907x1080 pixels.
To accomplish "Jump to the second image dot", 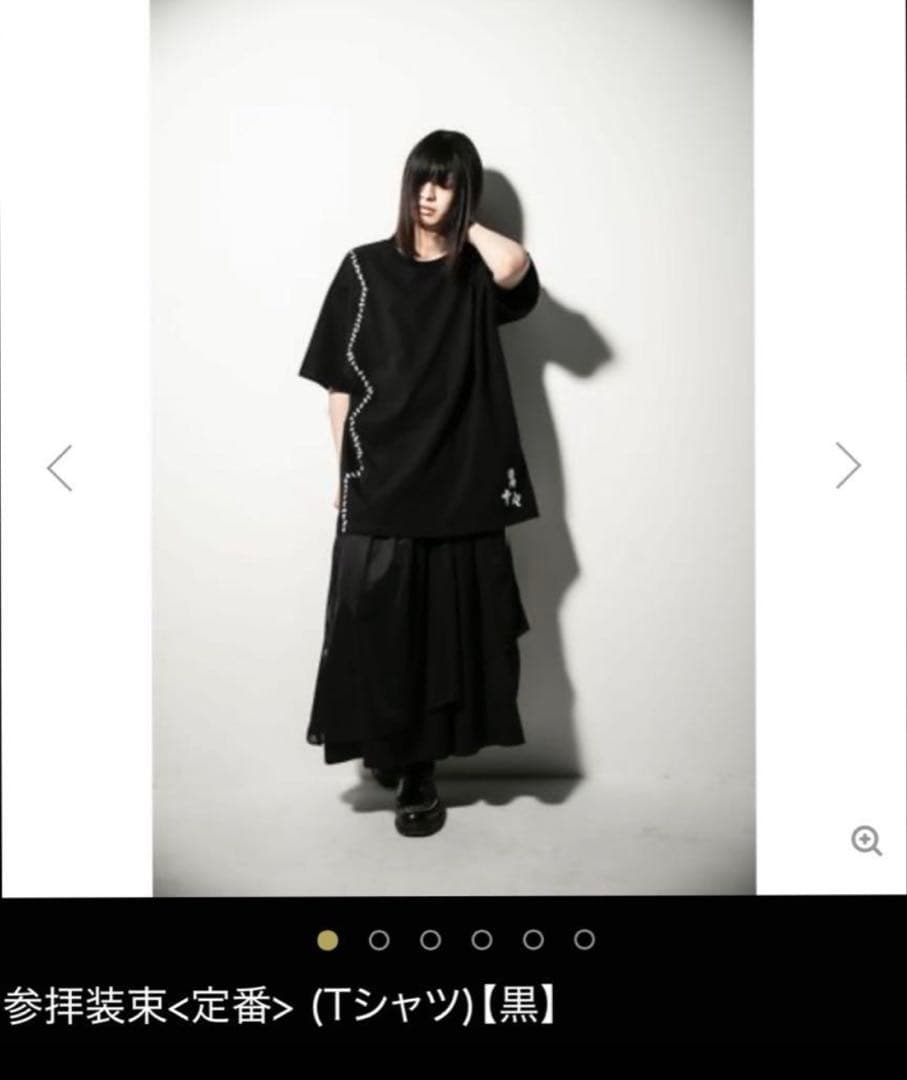I will [x=379, y=939].
